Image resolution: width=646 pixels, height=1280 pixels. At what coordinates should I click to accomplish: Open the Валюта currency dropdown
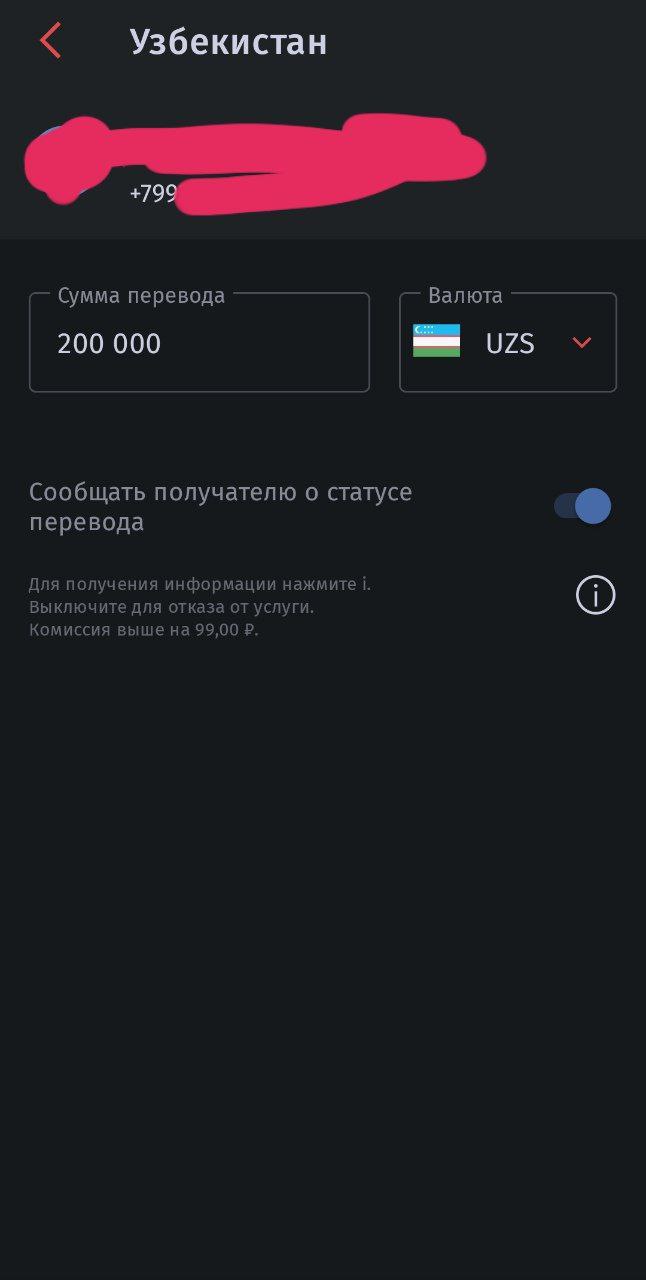508,343
